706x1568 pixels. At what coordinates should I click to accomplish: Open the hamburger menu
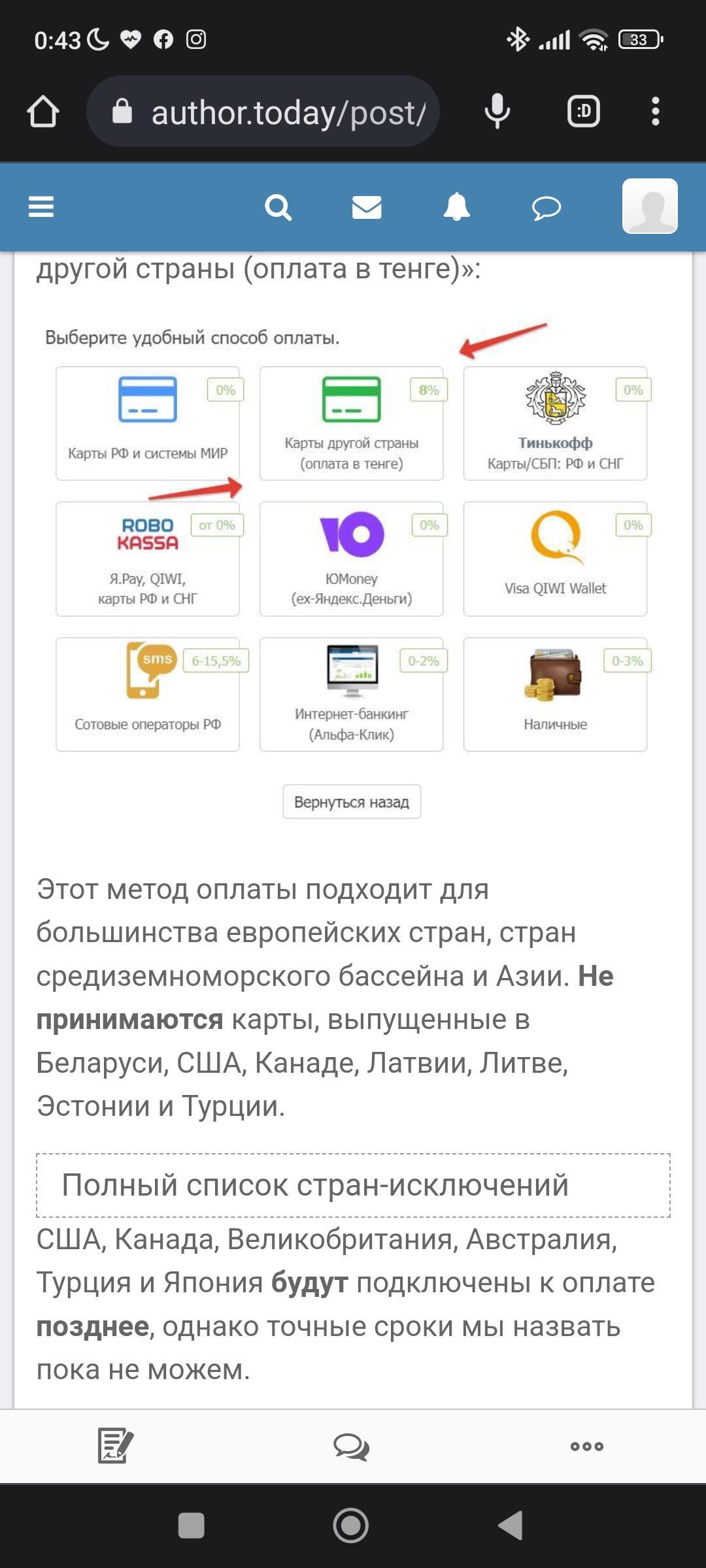point(41,207)
